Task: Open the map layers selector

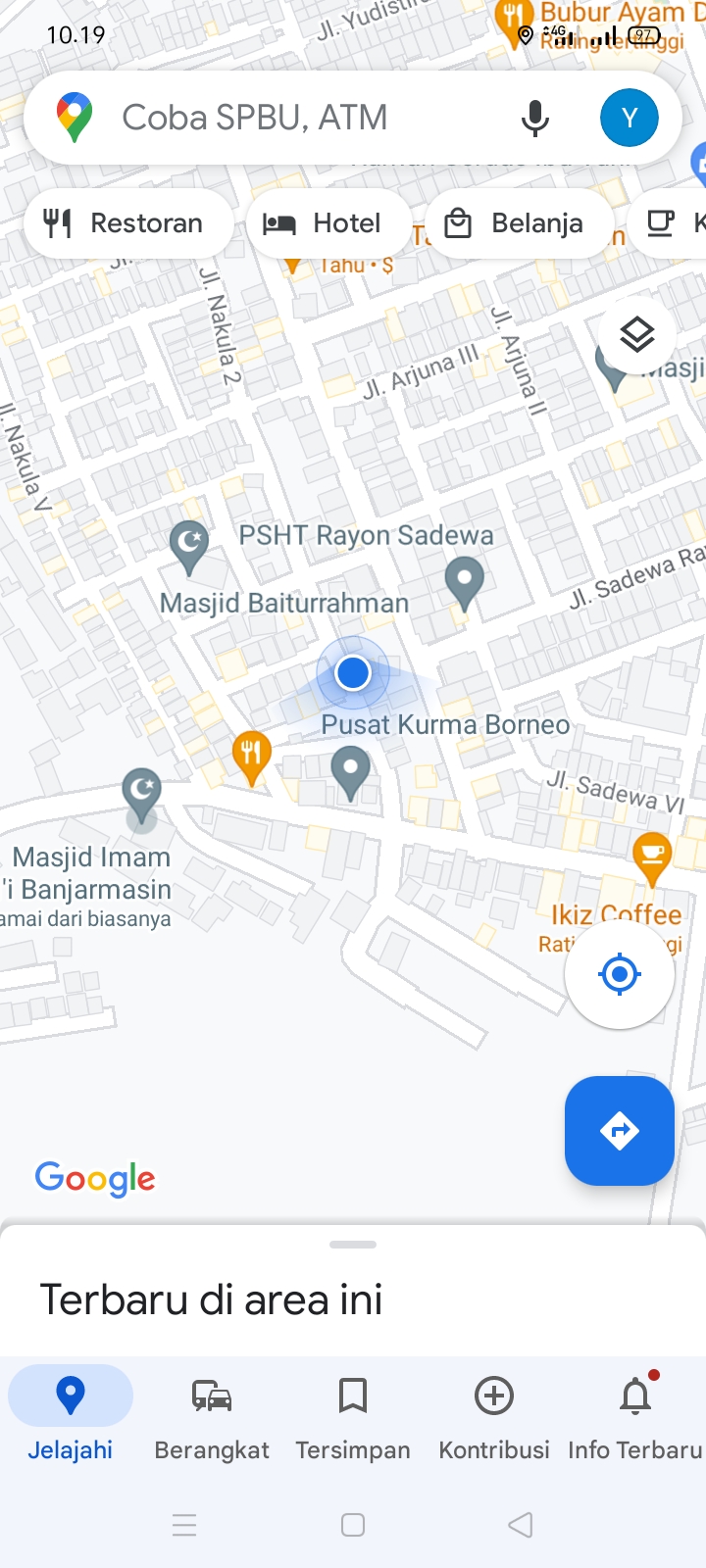Action: click(x=636, y=336)
